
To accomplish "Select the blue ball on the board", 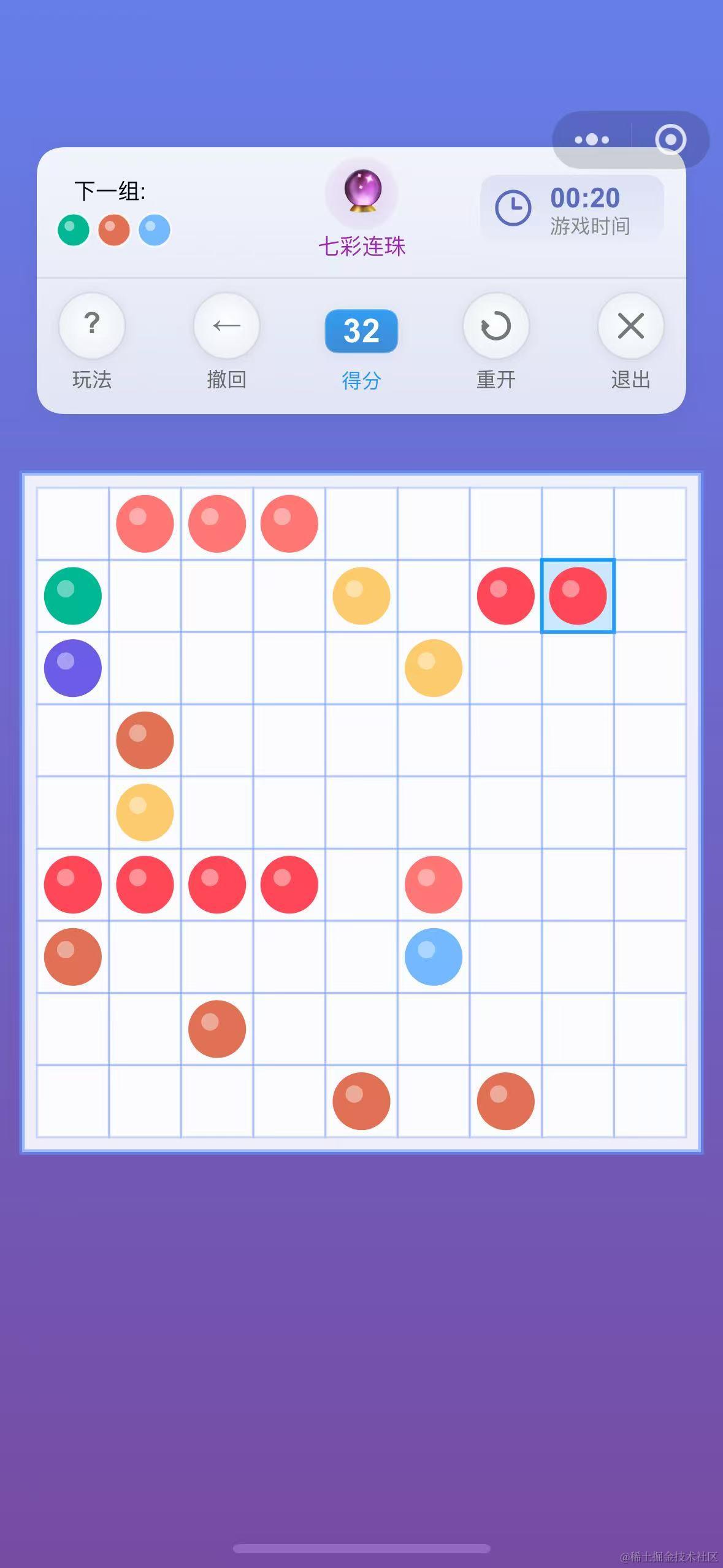I will 434,956.
